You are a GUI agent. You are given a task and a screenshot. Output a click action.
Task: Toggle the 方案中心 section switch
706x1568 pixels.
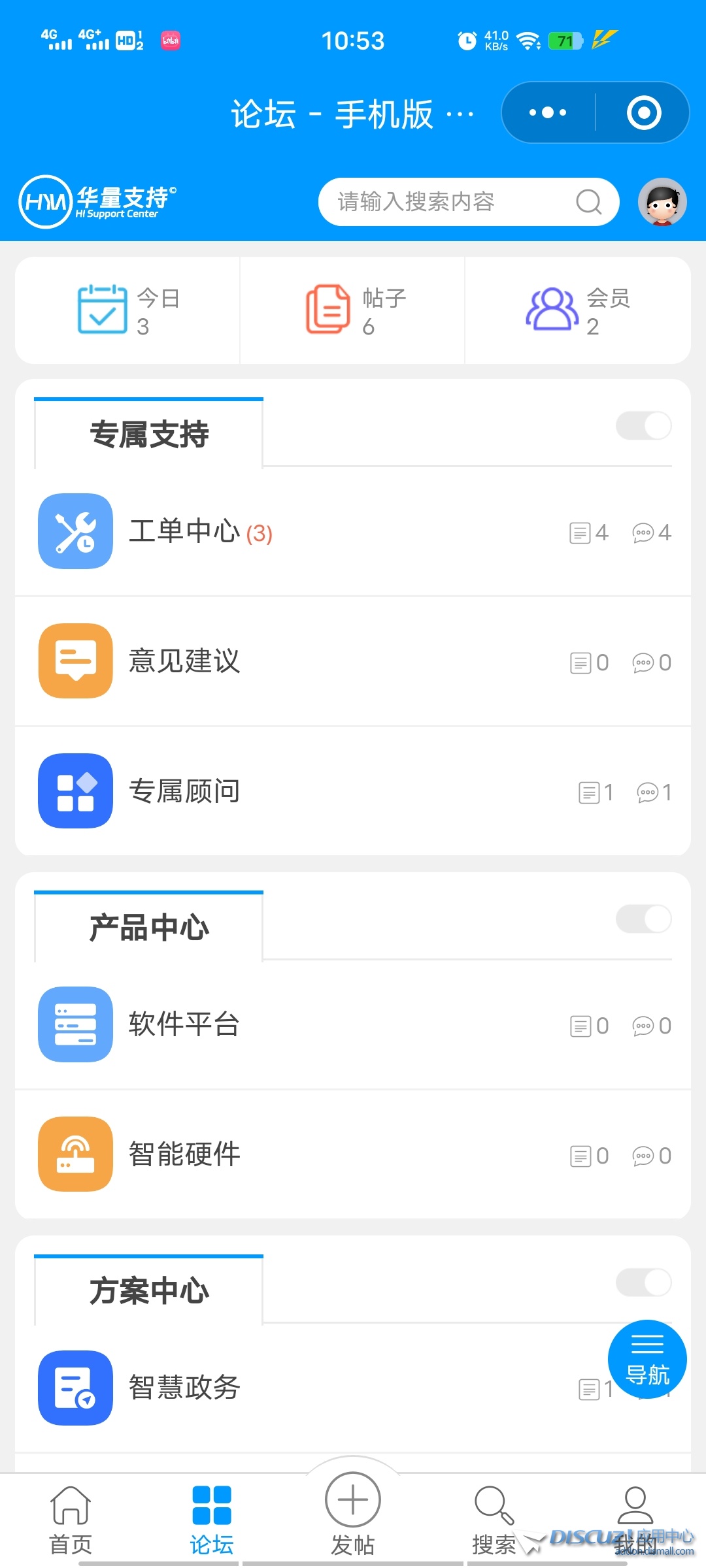point(644,1282)
